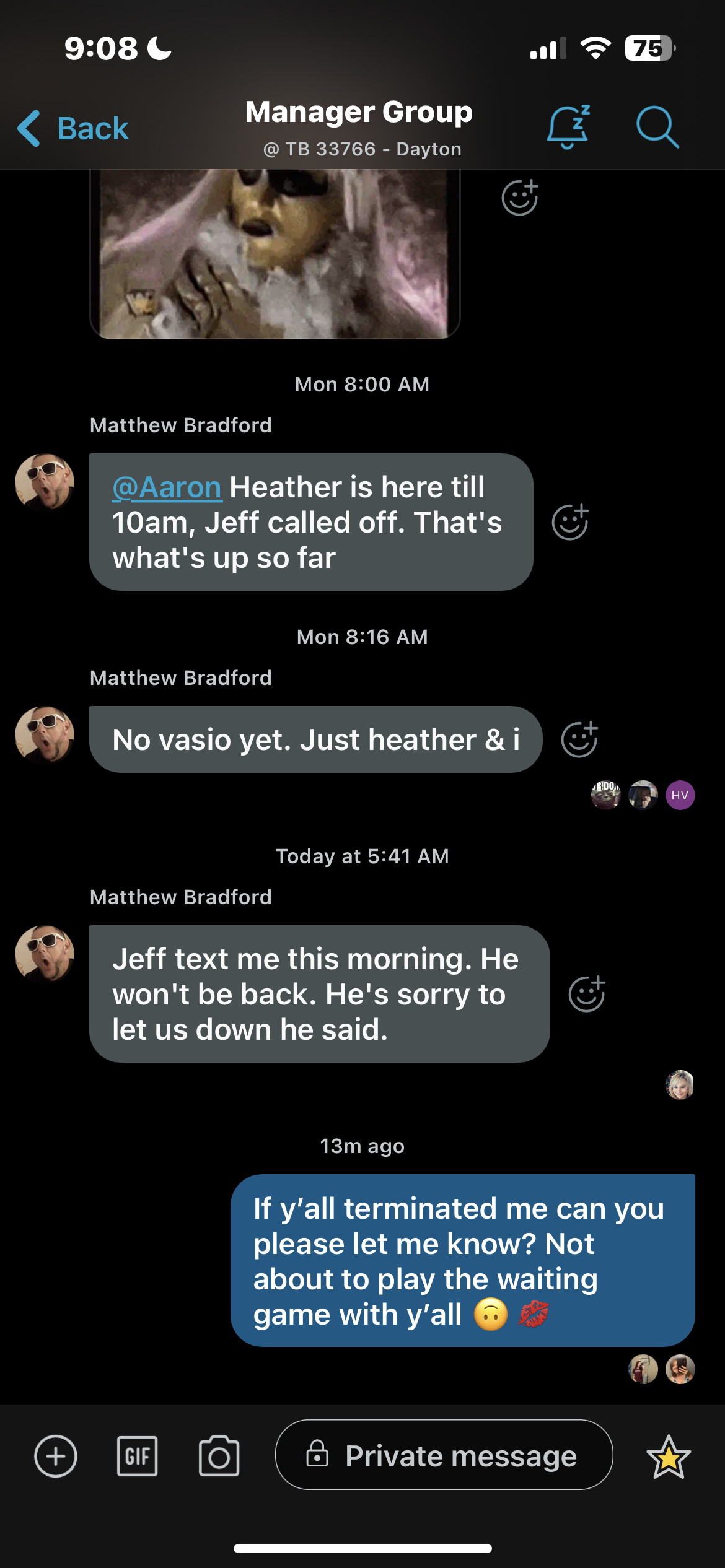Go back to the previous screen
The image size is (725, 1568).
click(x=73, y=129)
